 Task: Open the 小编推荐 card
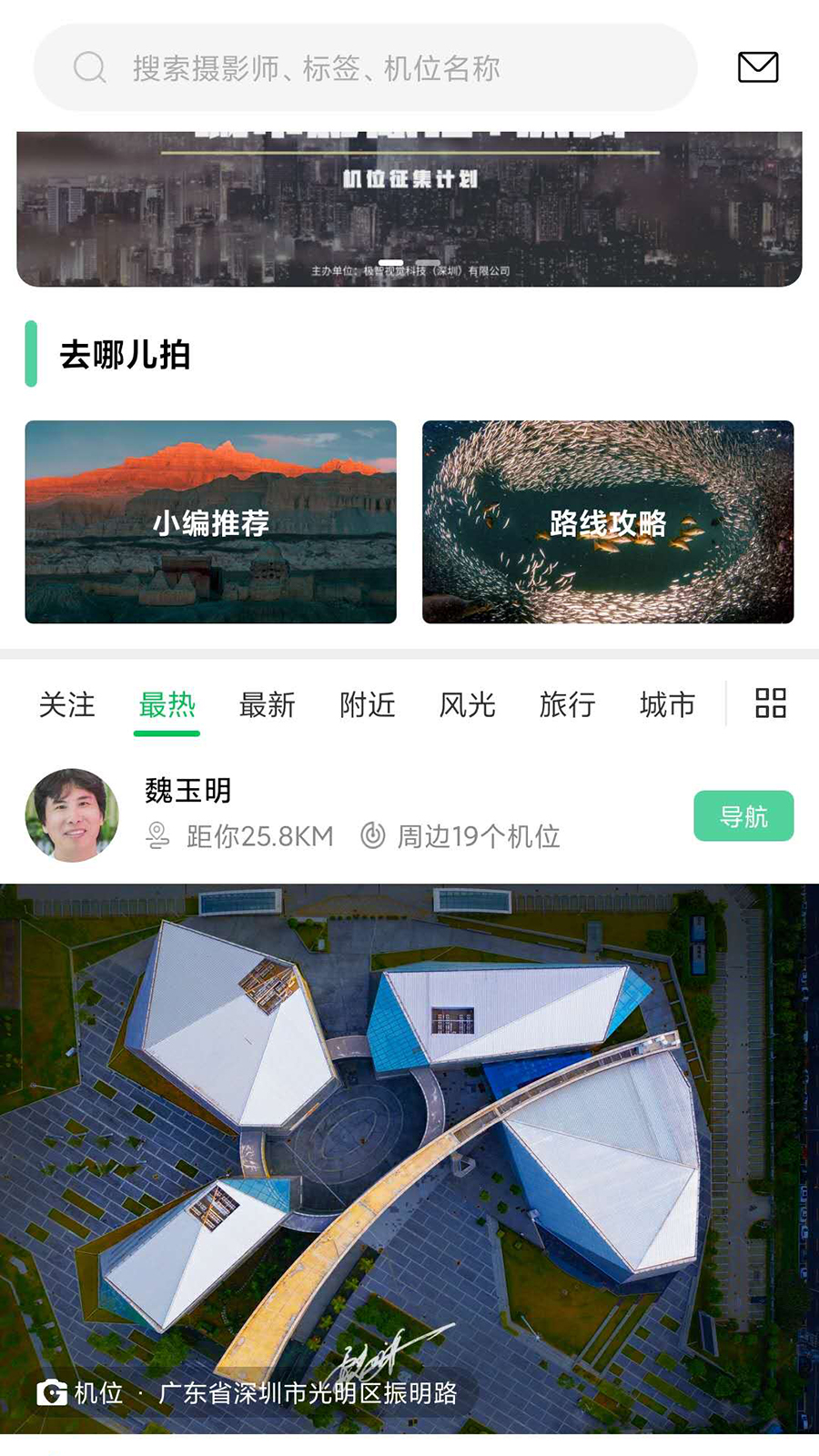[210, 522]
